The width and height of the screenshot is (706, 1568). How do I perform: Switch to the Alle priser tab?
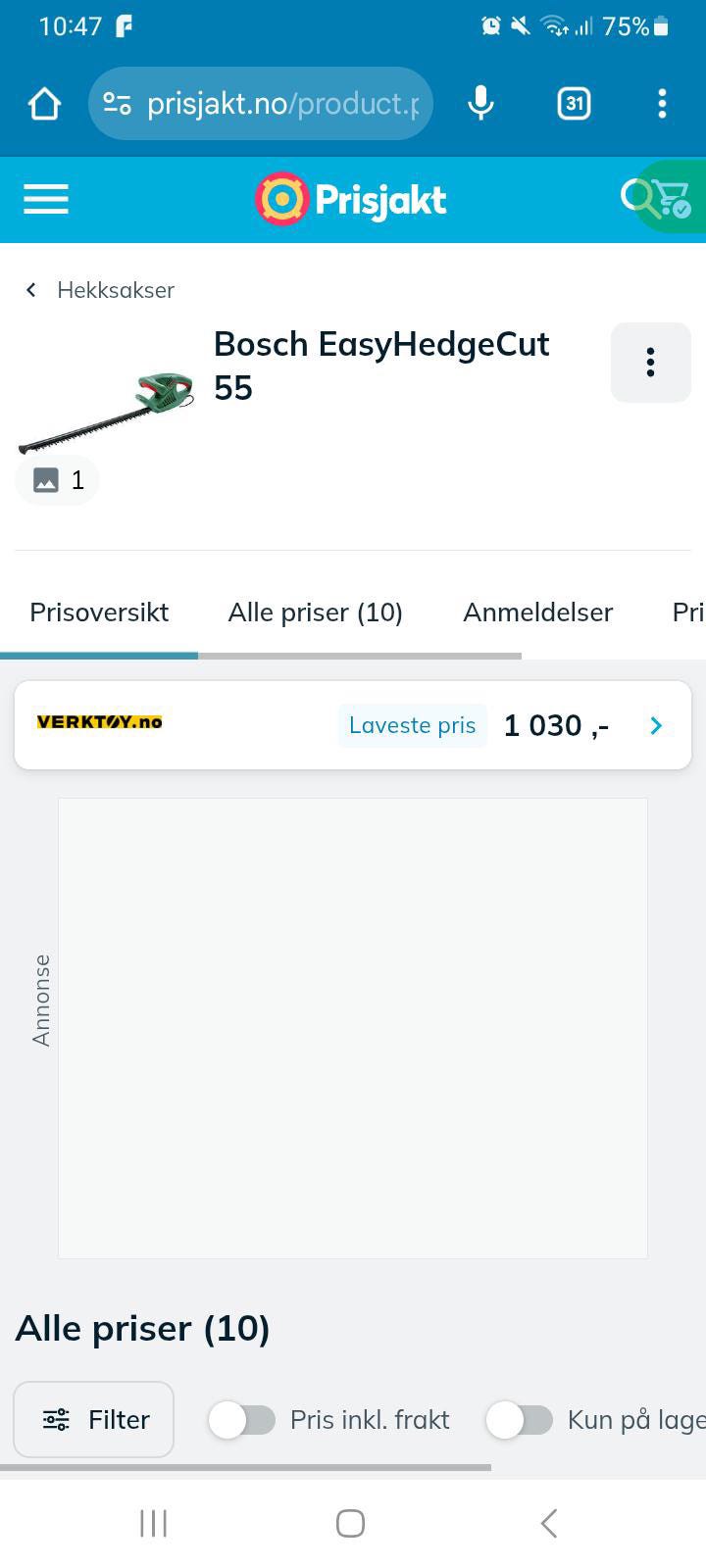tap(315, 612)
